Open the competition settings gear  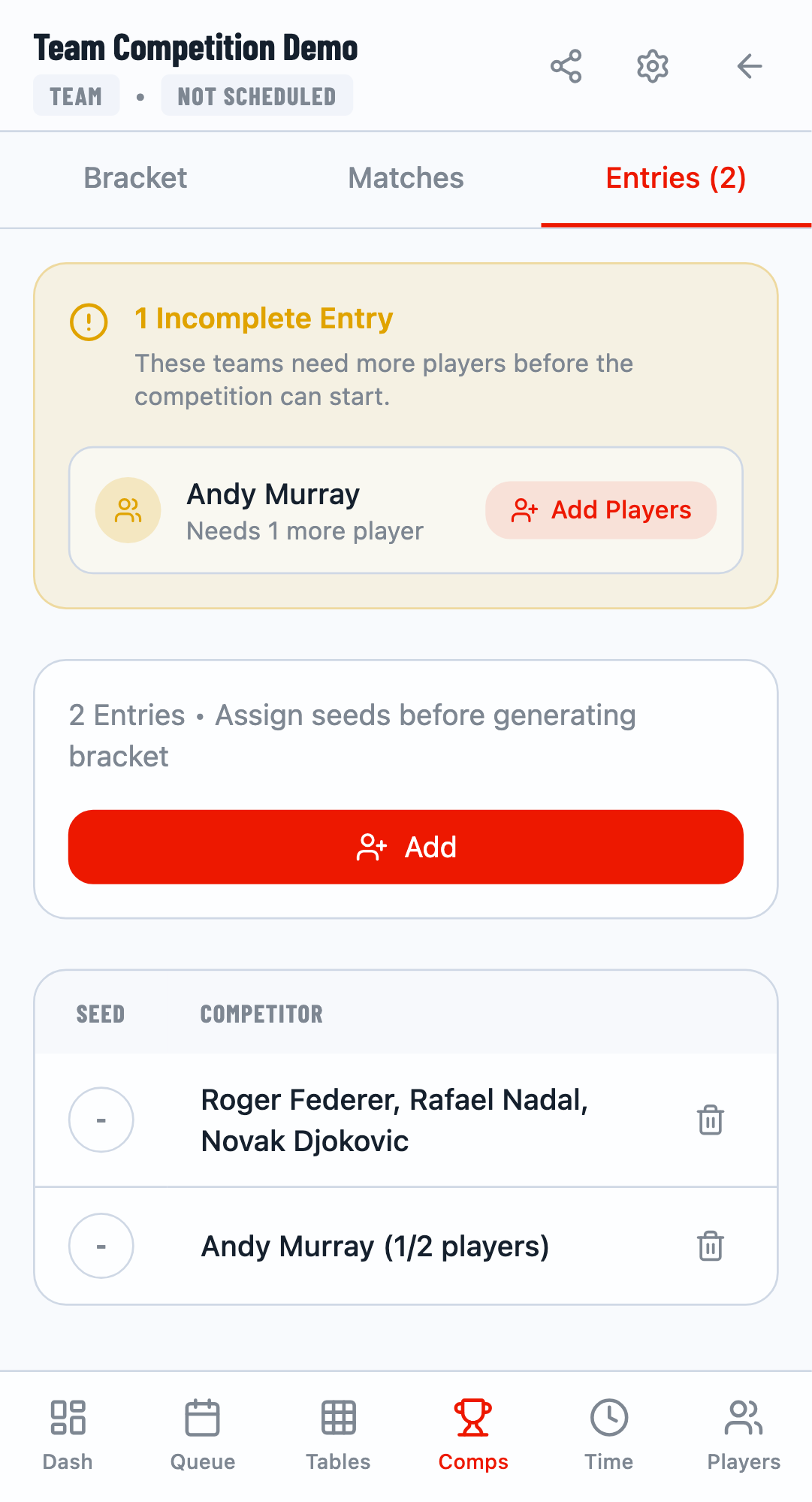pyautogui.click(x=652, y=66)
